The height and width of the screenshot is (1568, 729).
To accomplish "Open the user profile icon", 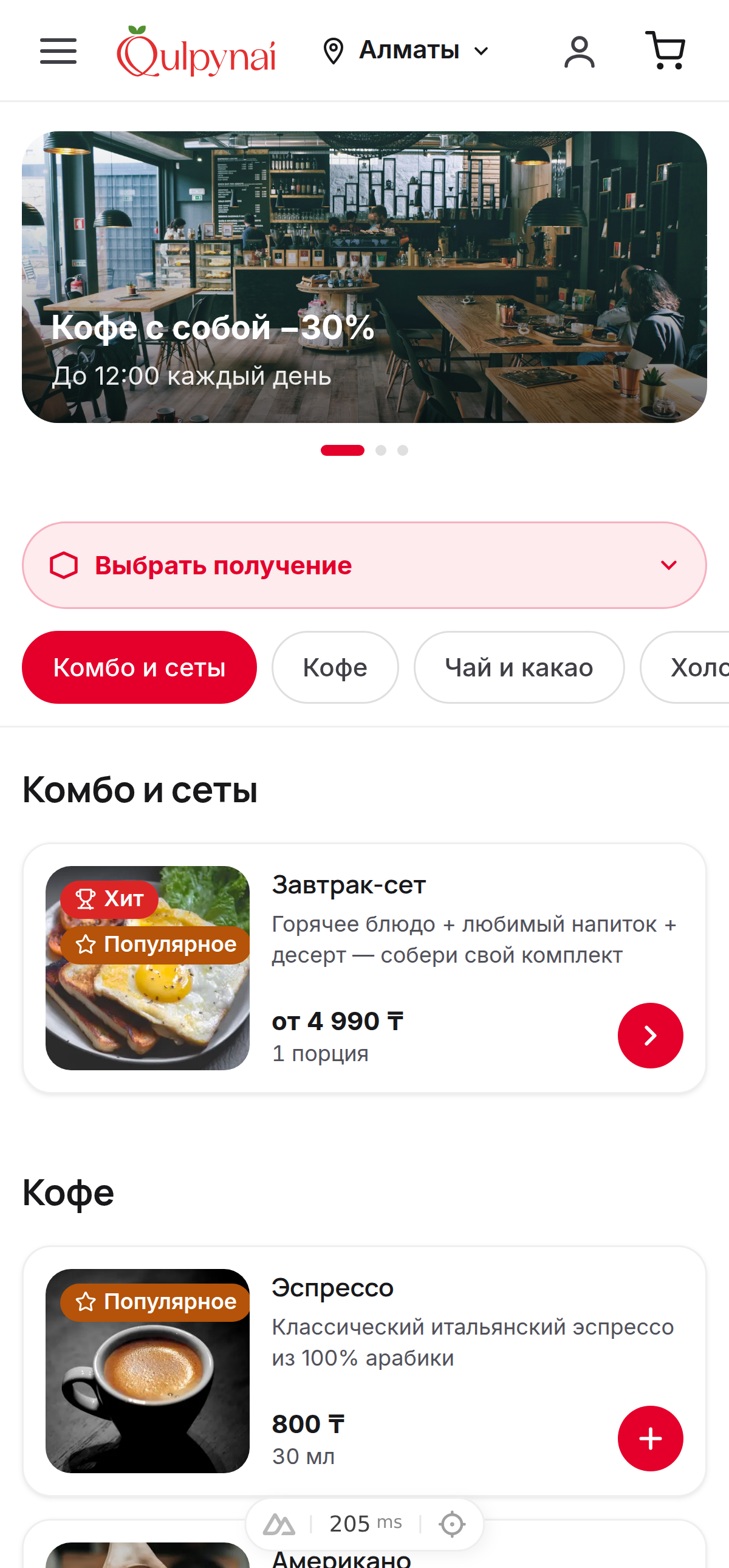I will pos(580,51).
